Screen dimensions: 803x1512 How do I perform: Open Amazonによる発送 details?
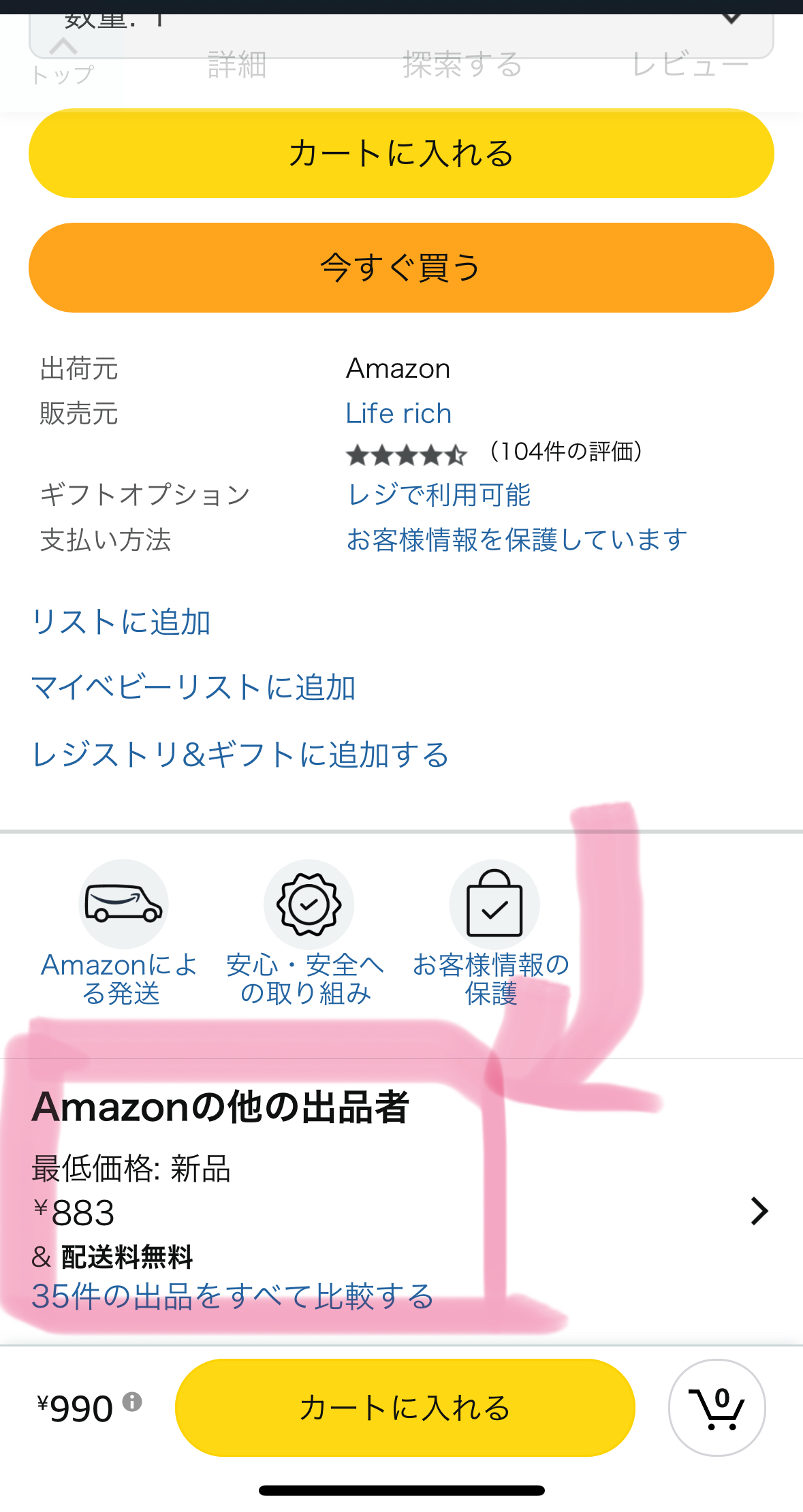pos(121,933)
